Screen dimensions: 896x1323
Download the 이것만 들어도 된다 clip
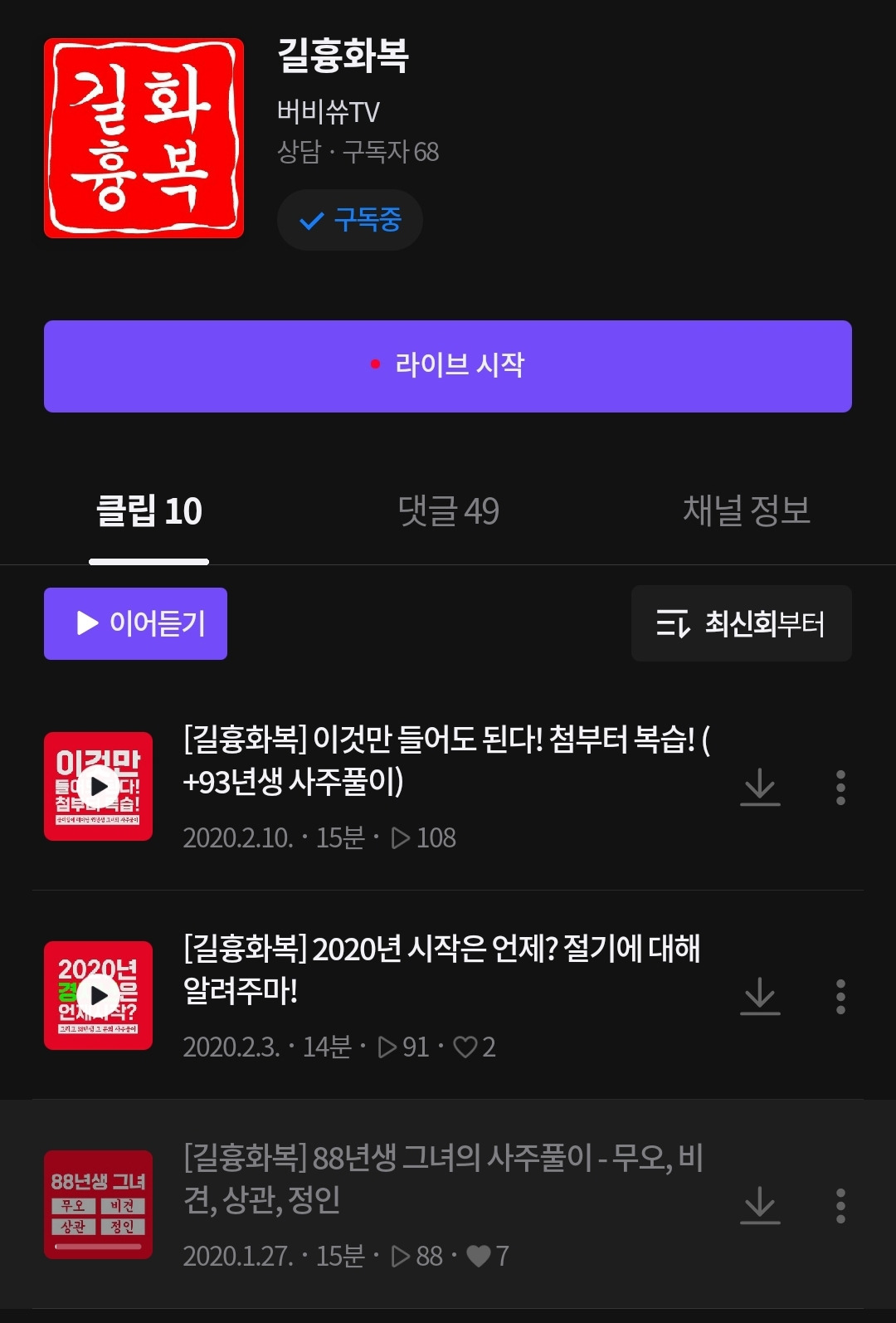(760, 787)
